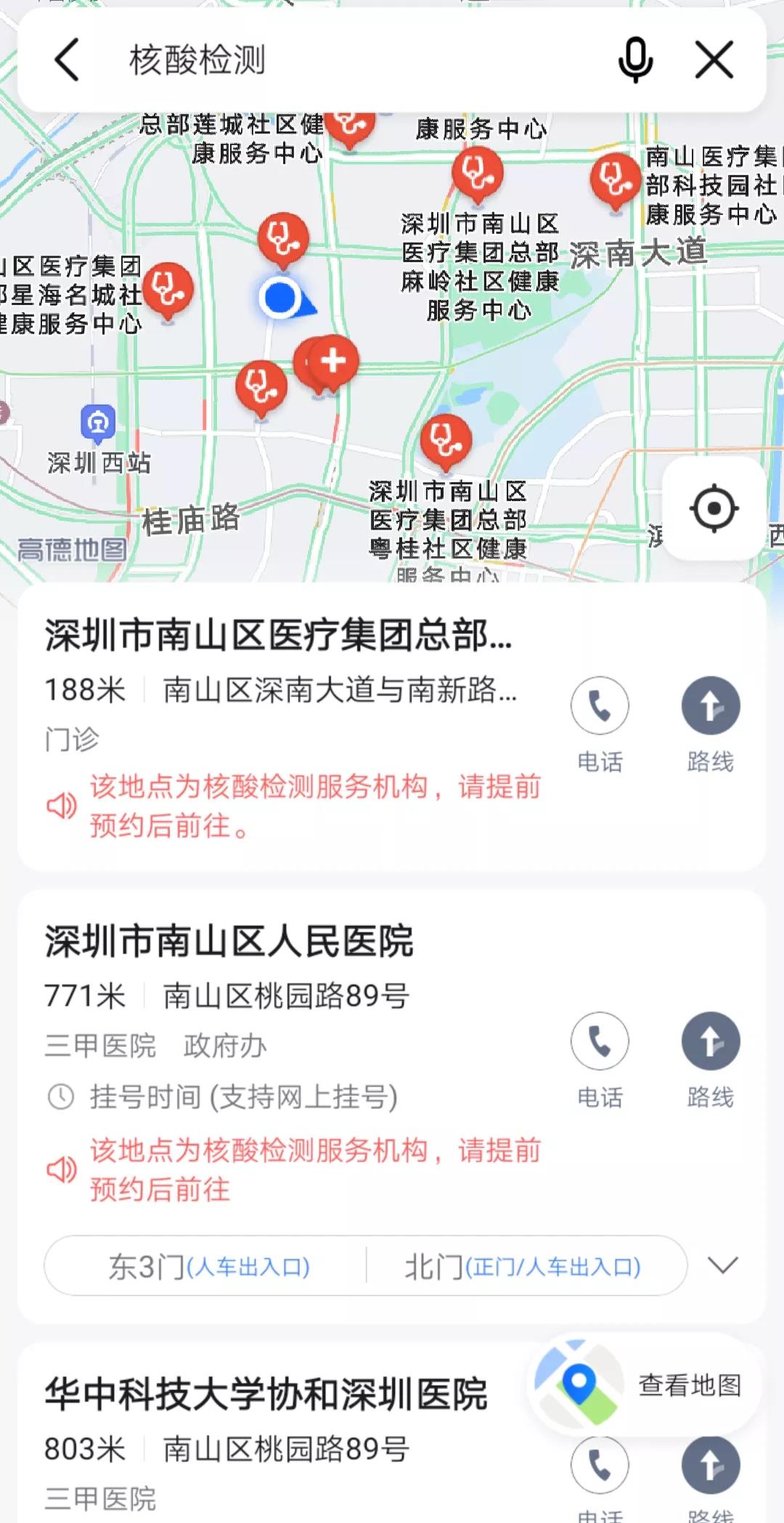Open 深圳市南山区医疗集团总部 result card
The image size is (784, 1523).
point(279,636)
